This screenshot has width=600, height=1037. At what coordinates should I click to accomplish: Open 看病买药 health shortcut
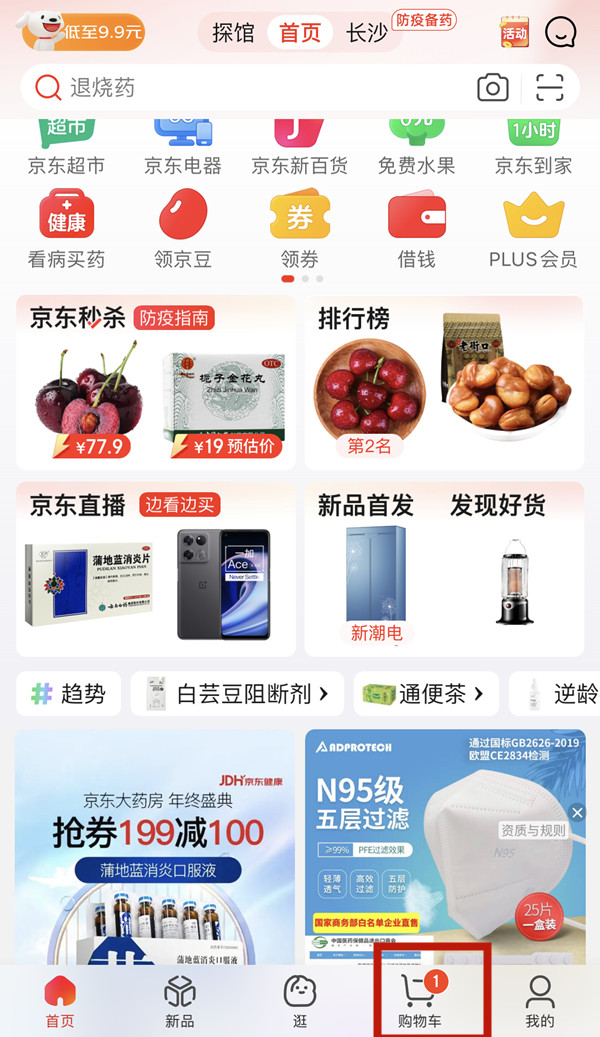click(66, 232)
